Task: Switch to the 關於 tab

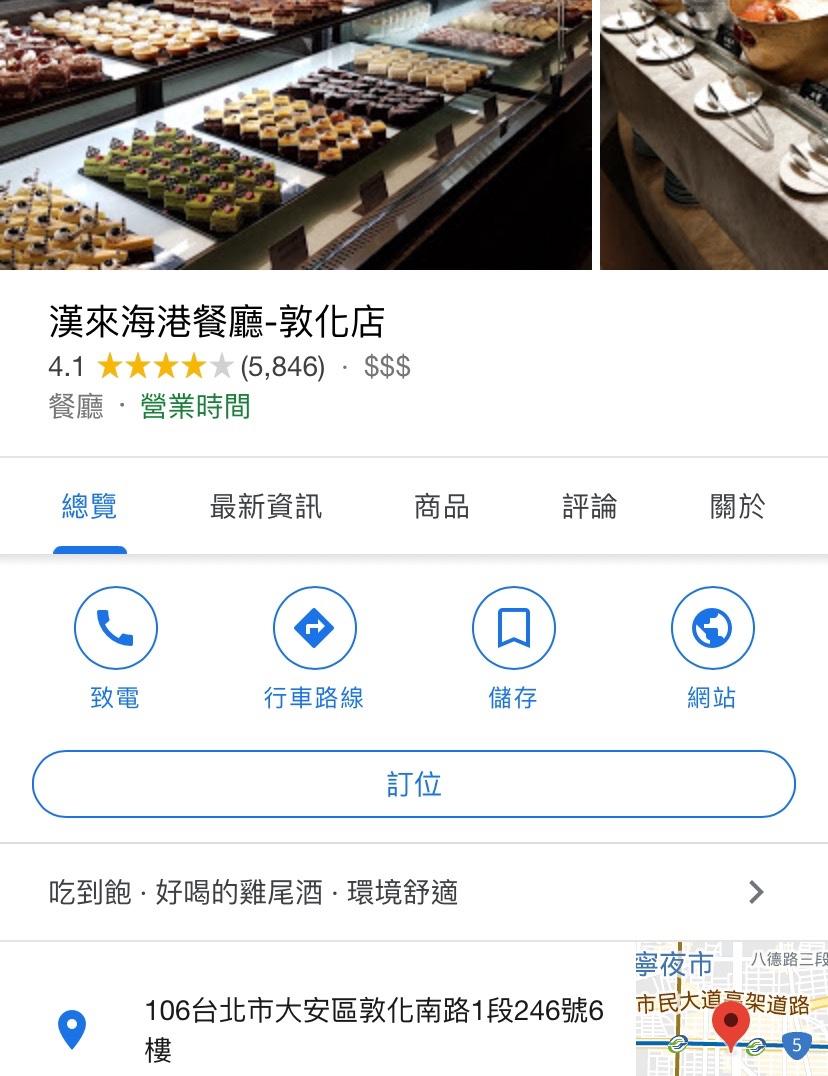Action: click(x=737, y=507)
